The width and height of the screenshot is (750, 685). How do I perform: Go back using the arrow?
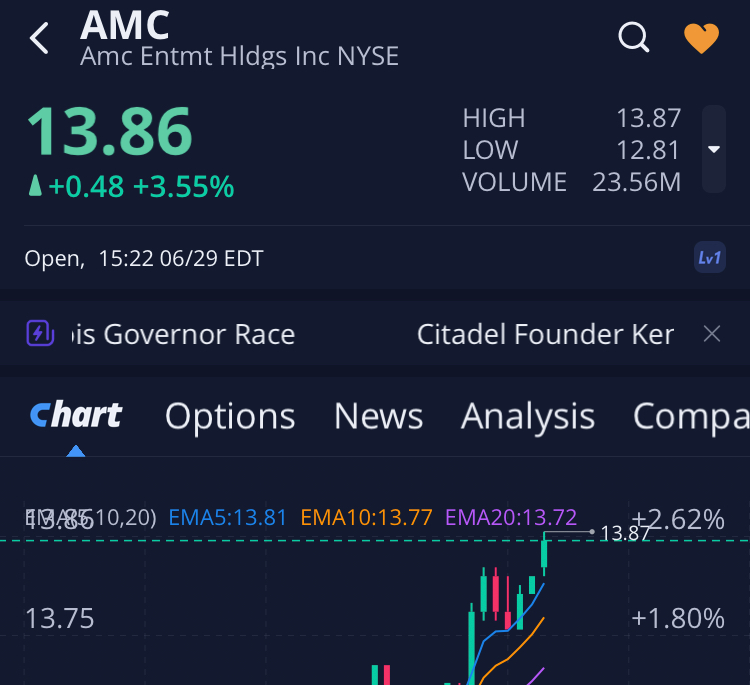[39, 39]
